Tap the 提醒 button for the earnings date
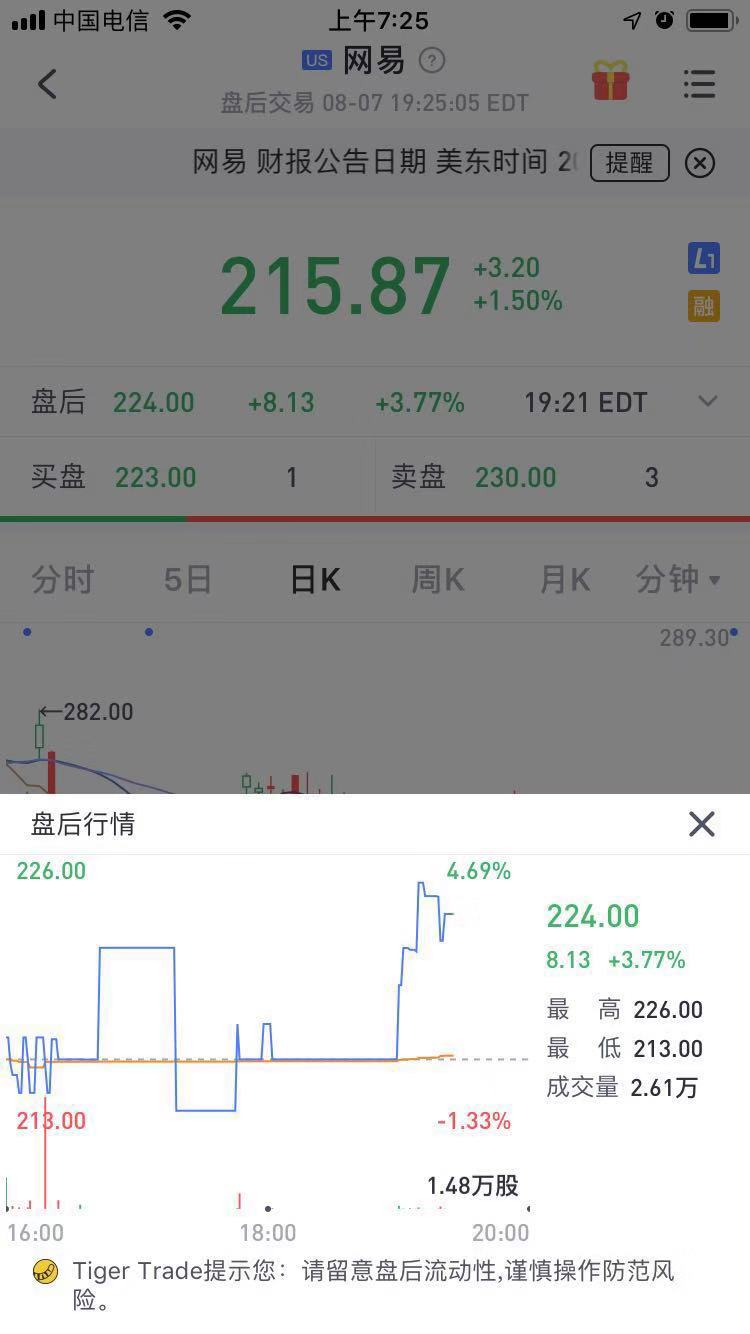The width and height of the screenshot is (750, 1334). (629, 162)
